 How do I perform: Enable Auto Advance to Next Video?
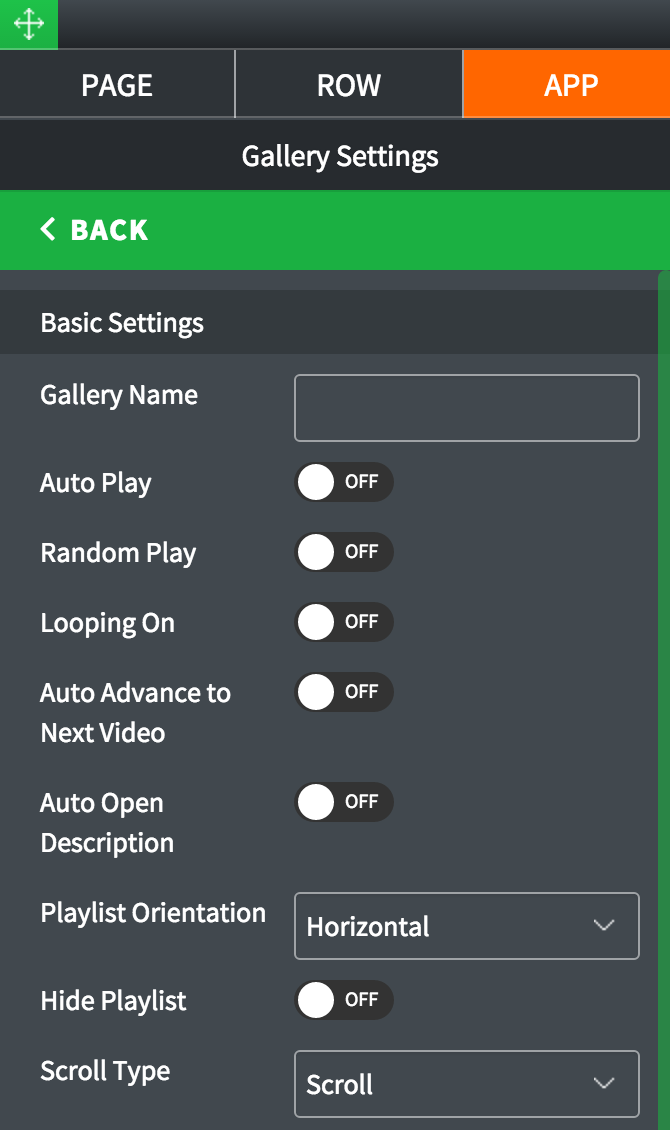click(343, 692)
